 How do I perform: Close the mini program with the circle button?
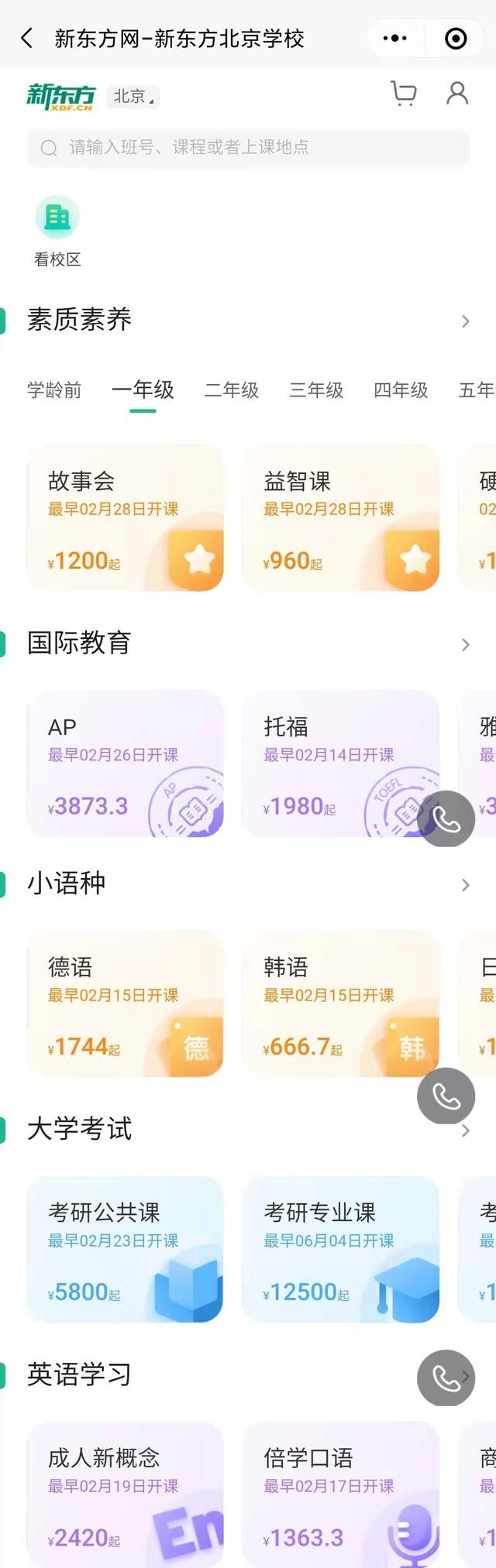tap(456, 38)
